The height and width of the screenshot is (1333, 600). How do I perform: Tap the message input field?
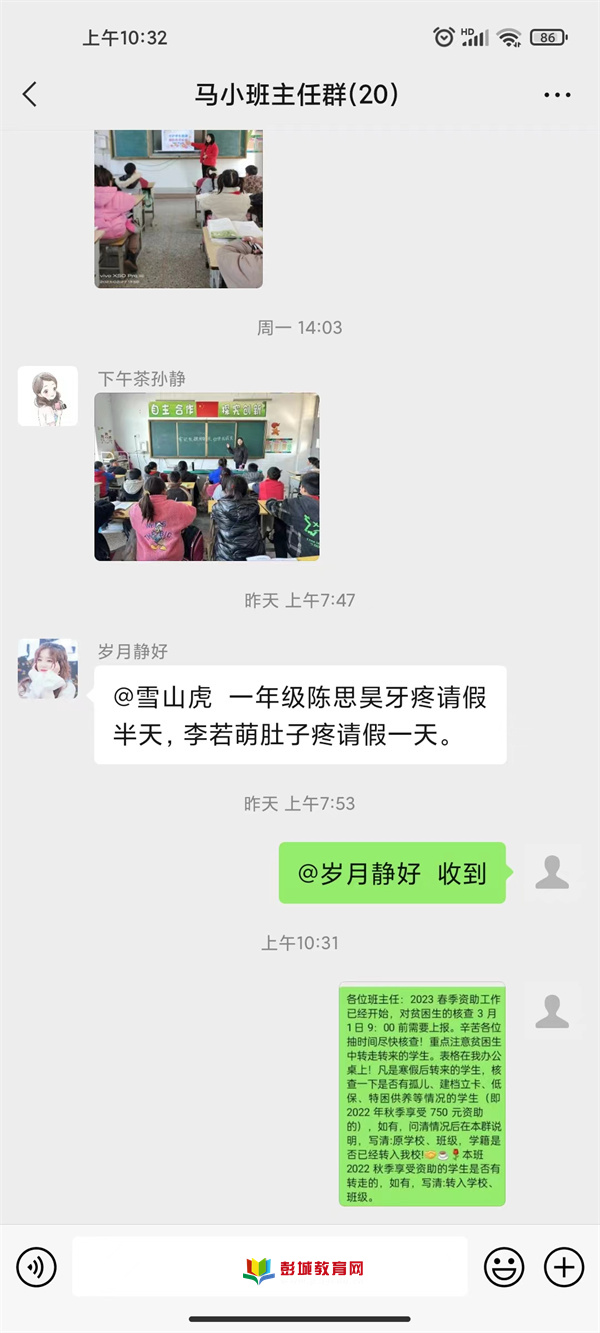(x=270, y=1267)
